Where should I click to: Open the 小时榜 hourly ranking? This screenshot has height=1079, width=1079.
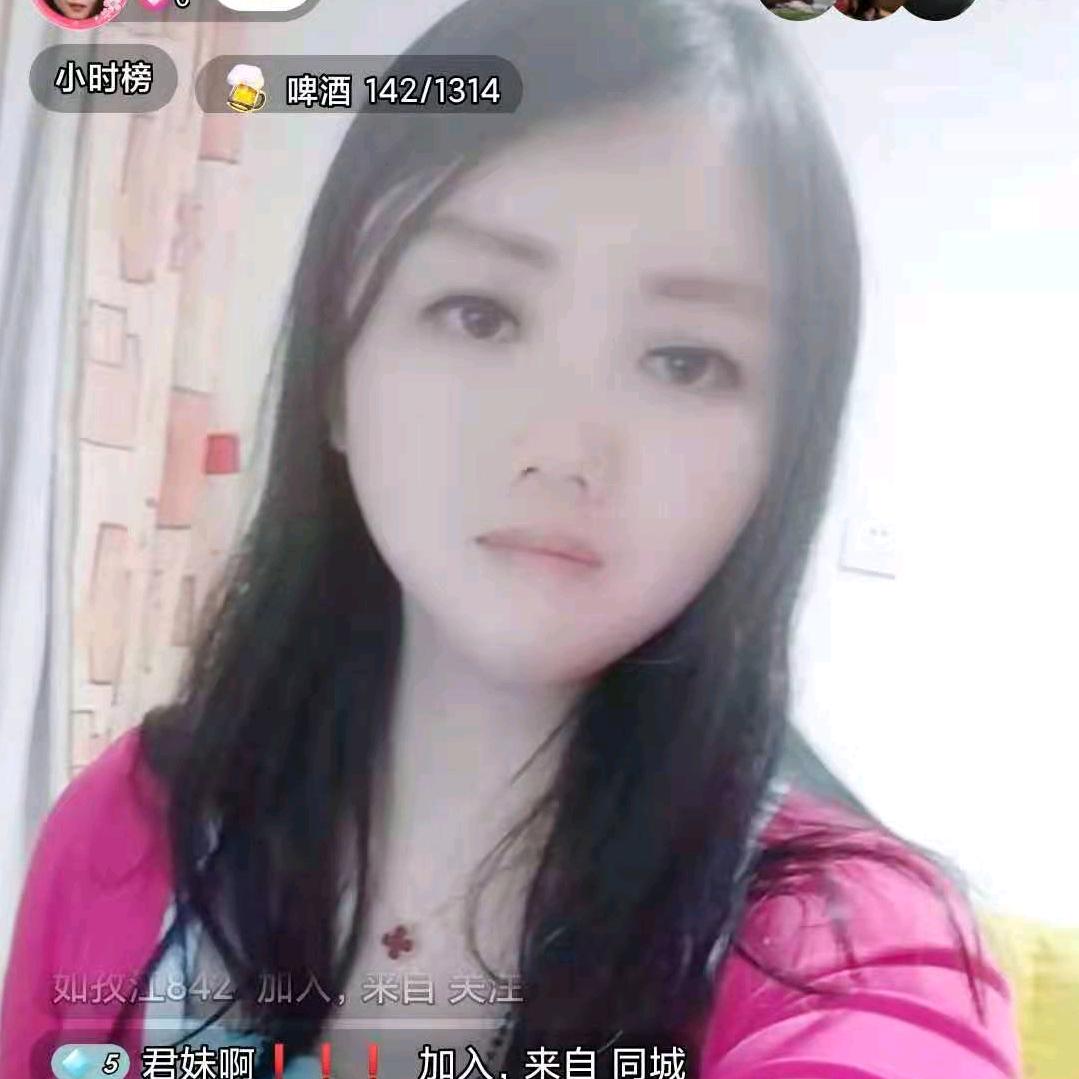tap(103, 79)
